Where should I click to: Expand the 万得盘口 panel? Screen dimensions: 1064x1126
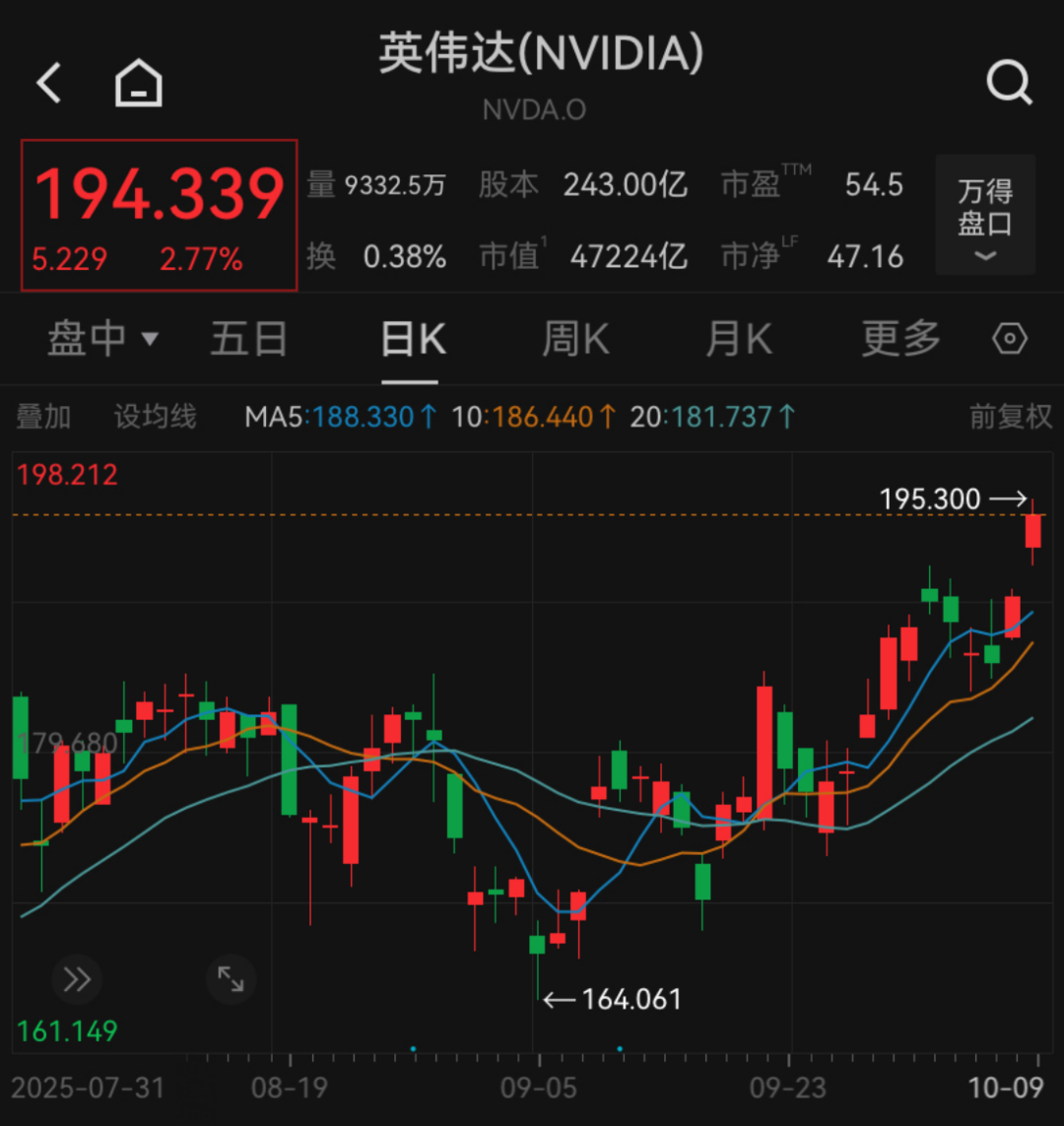tap(985, 215)
